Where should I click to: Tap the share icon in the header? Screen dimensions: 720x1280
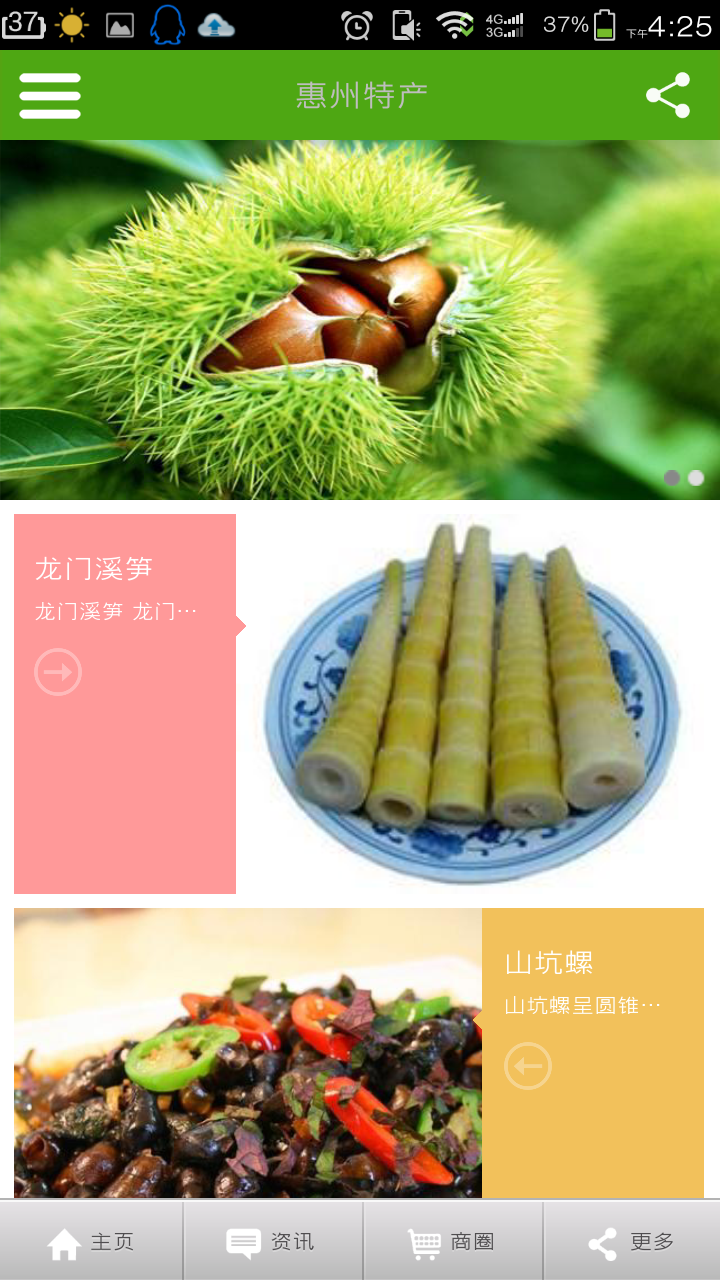[668, 95]
